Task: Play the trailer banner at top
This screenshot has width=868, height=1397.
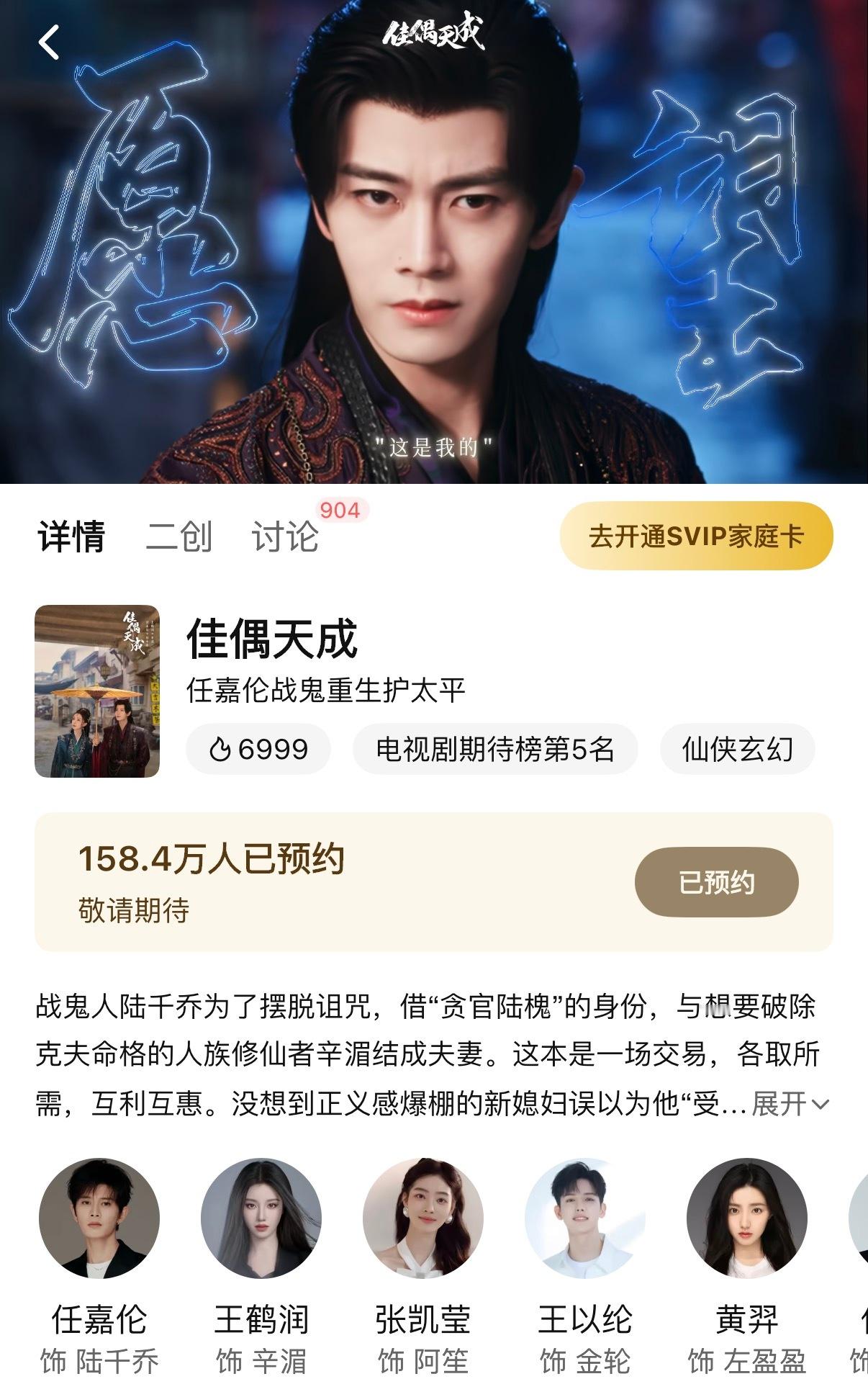Action: [x=434, y=245]
